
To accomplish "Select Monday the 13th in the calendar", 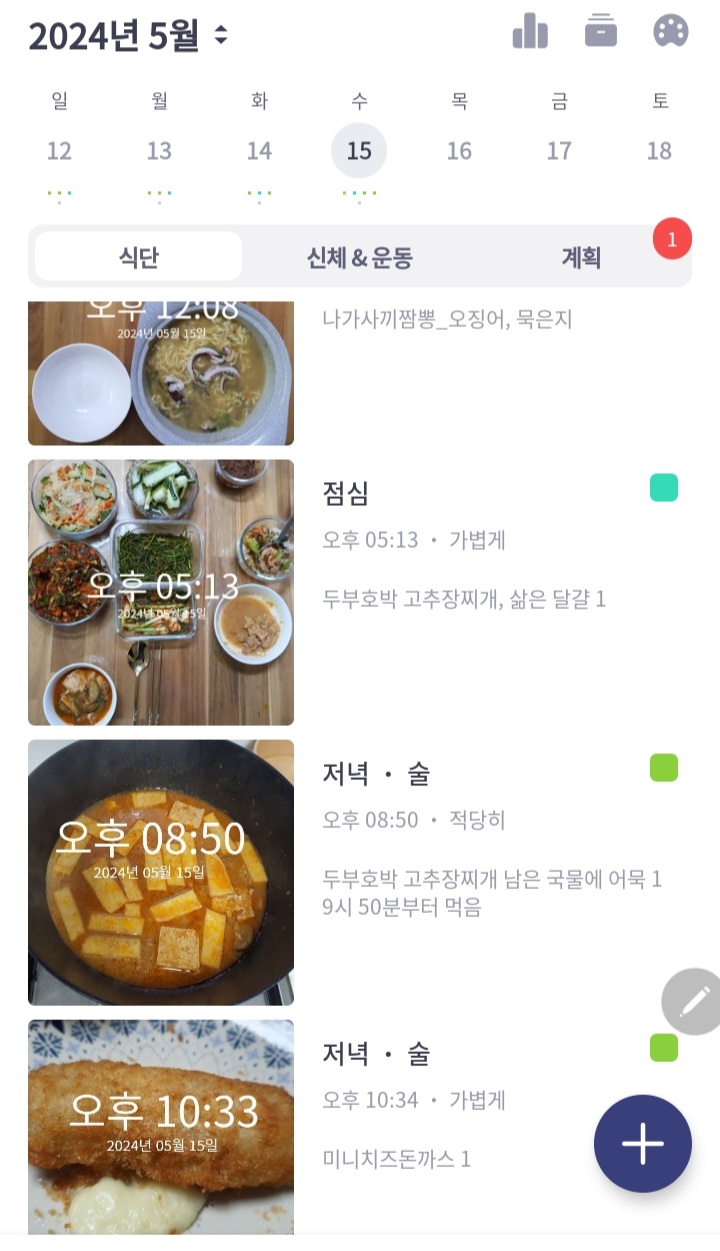I will click(x=159, y=151).
